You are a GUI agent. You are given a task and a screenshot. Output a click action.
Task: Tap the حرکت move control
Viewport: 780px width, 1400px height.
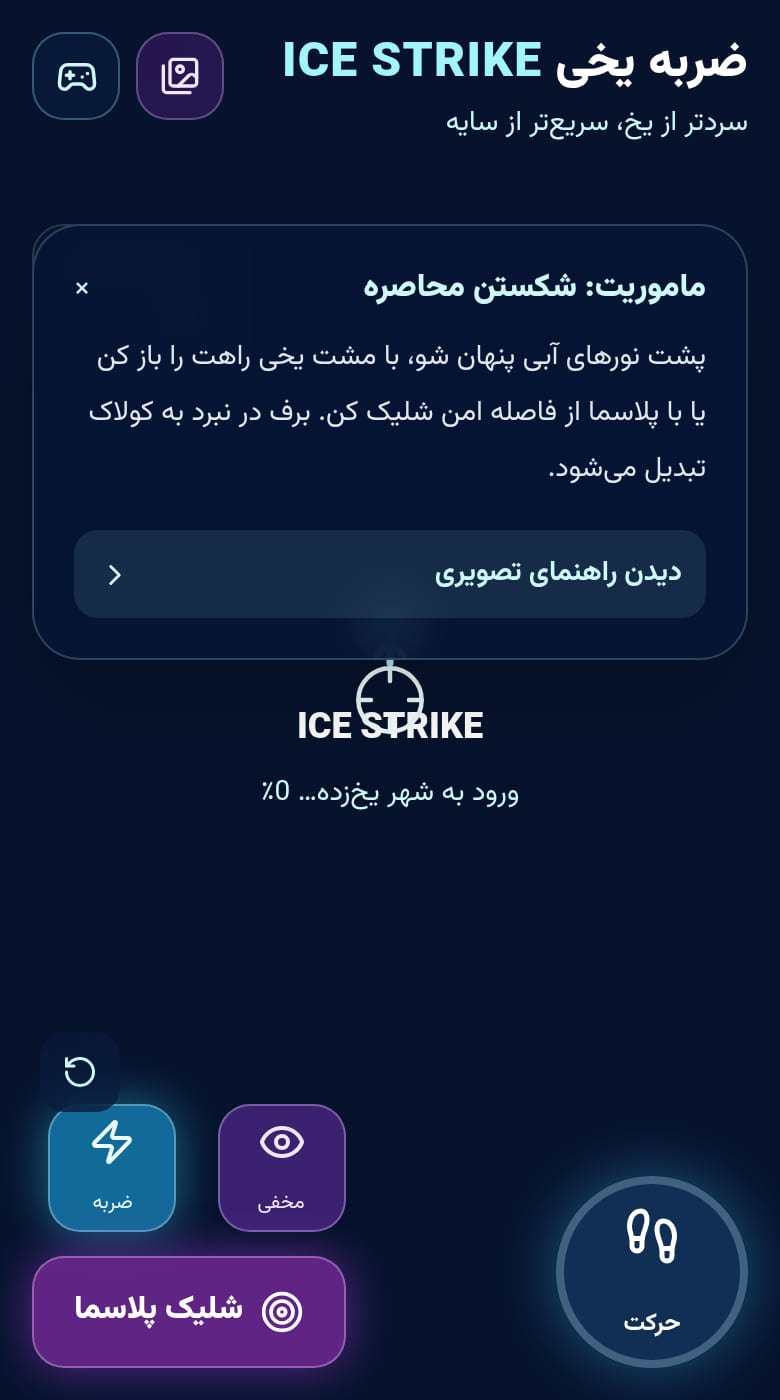click(652, 1272)
